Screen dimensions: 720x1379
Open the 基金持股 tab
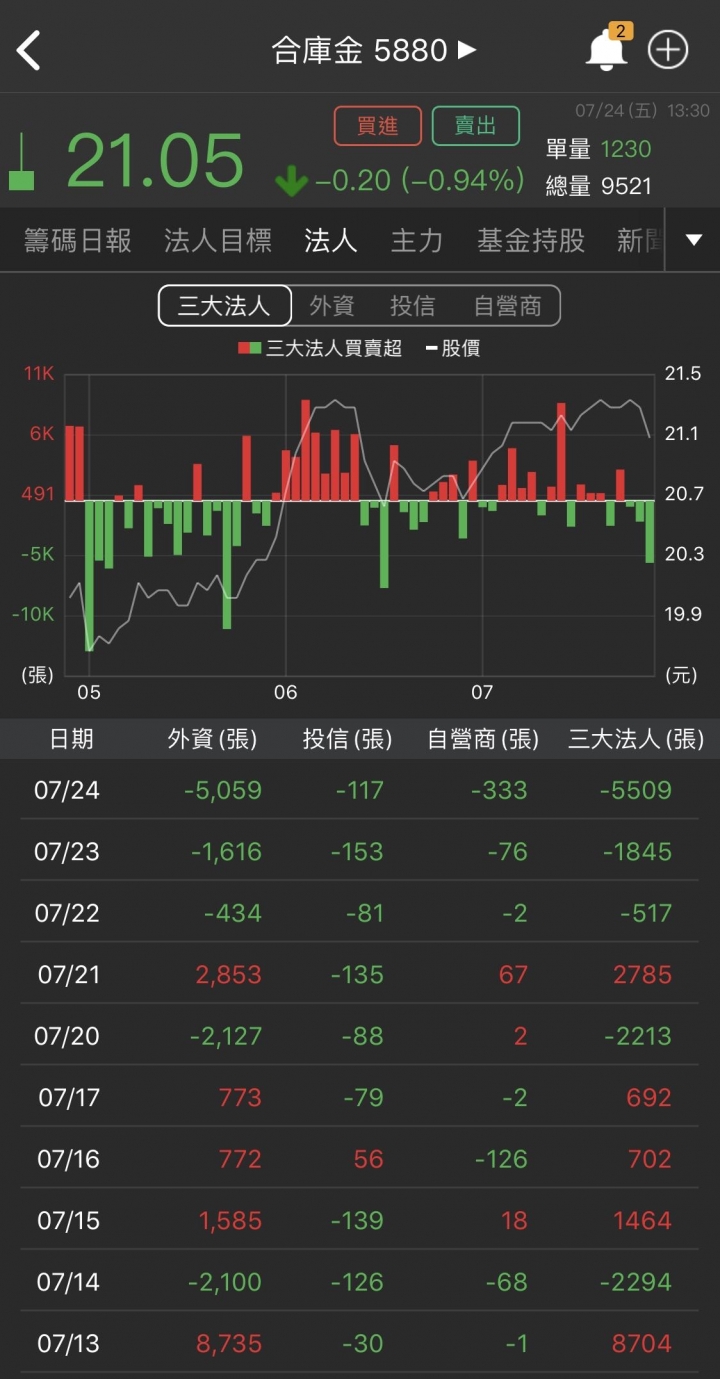point(531,240)
